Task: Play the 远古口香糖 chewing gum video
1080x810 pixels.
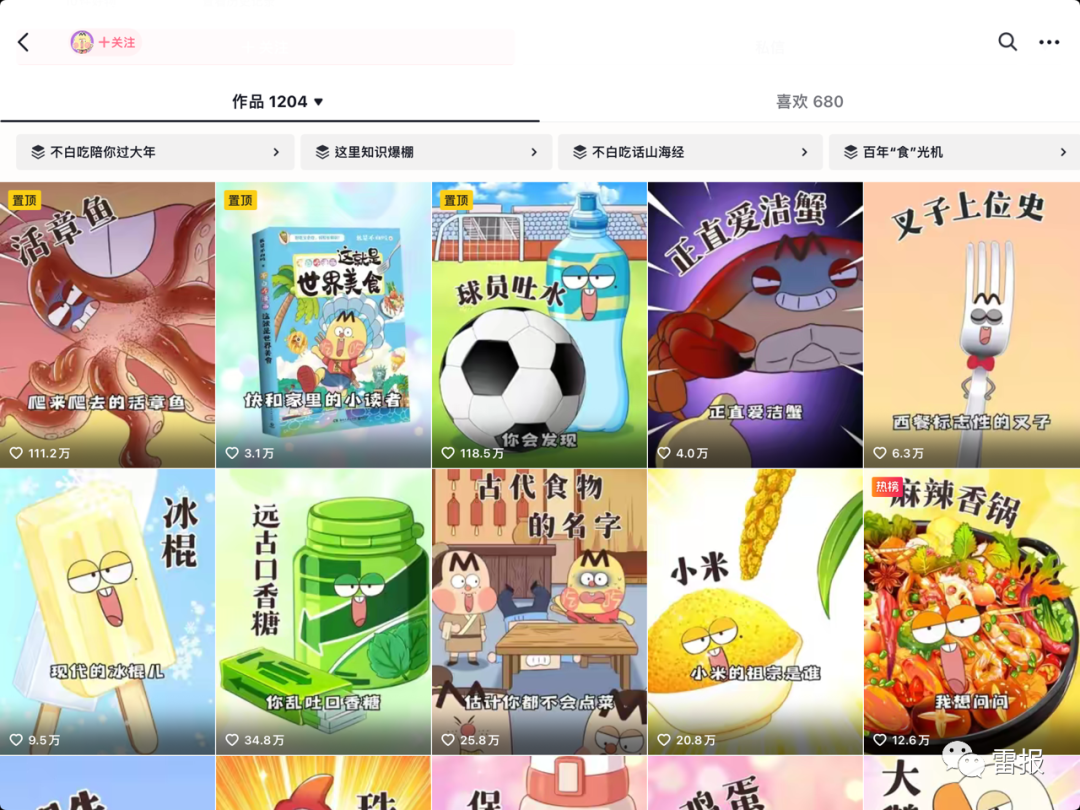Action: (x=323, y=612)
